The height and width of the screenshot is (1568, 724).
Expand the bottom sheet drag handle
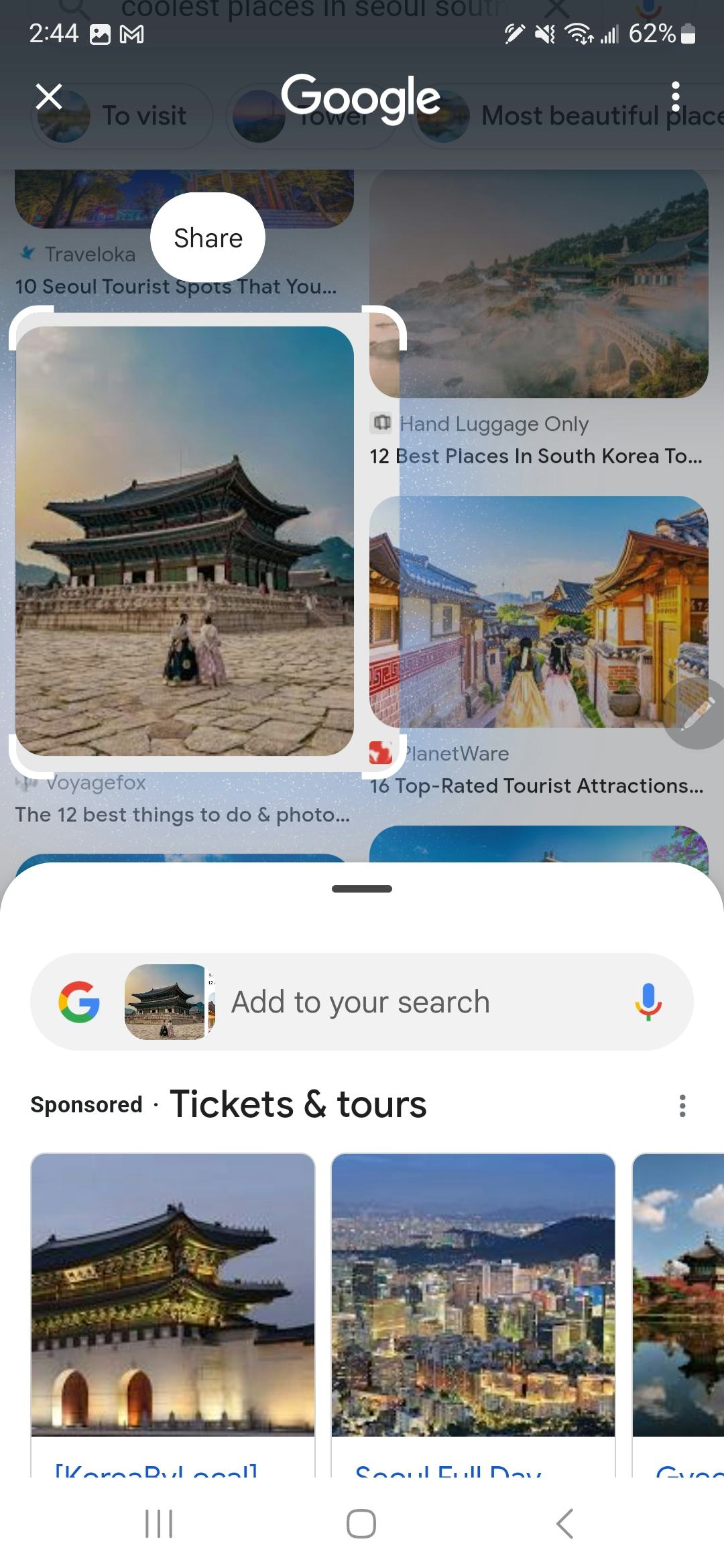click(362, 889)
